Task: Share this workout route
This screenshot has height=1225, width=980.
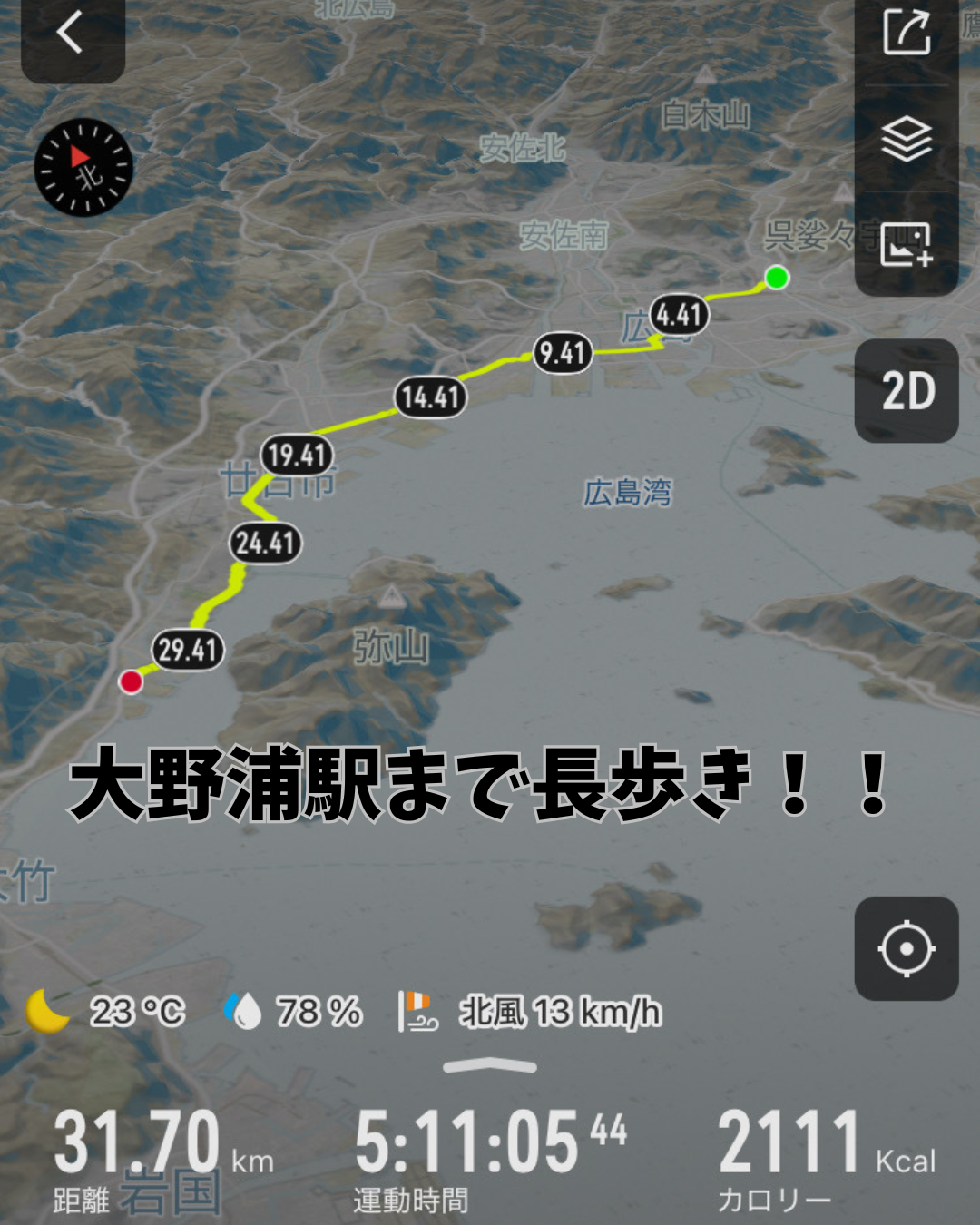Action: [906, 34]
